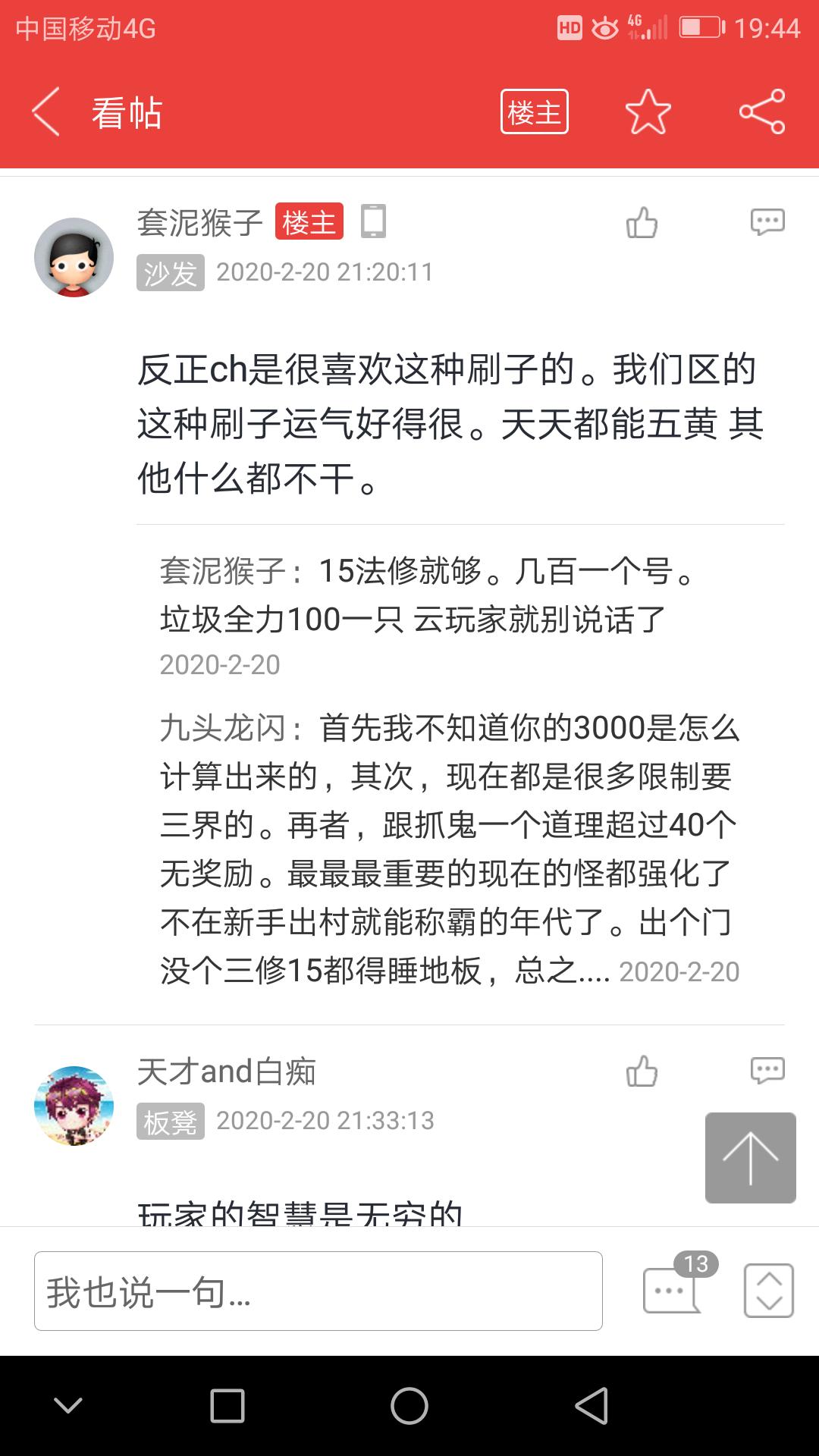Like 套泥猴子's post

click(642, 223)
